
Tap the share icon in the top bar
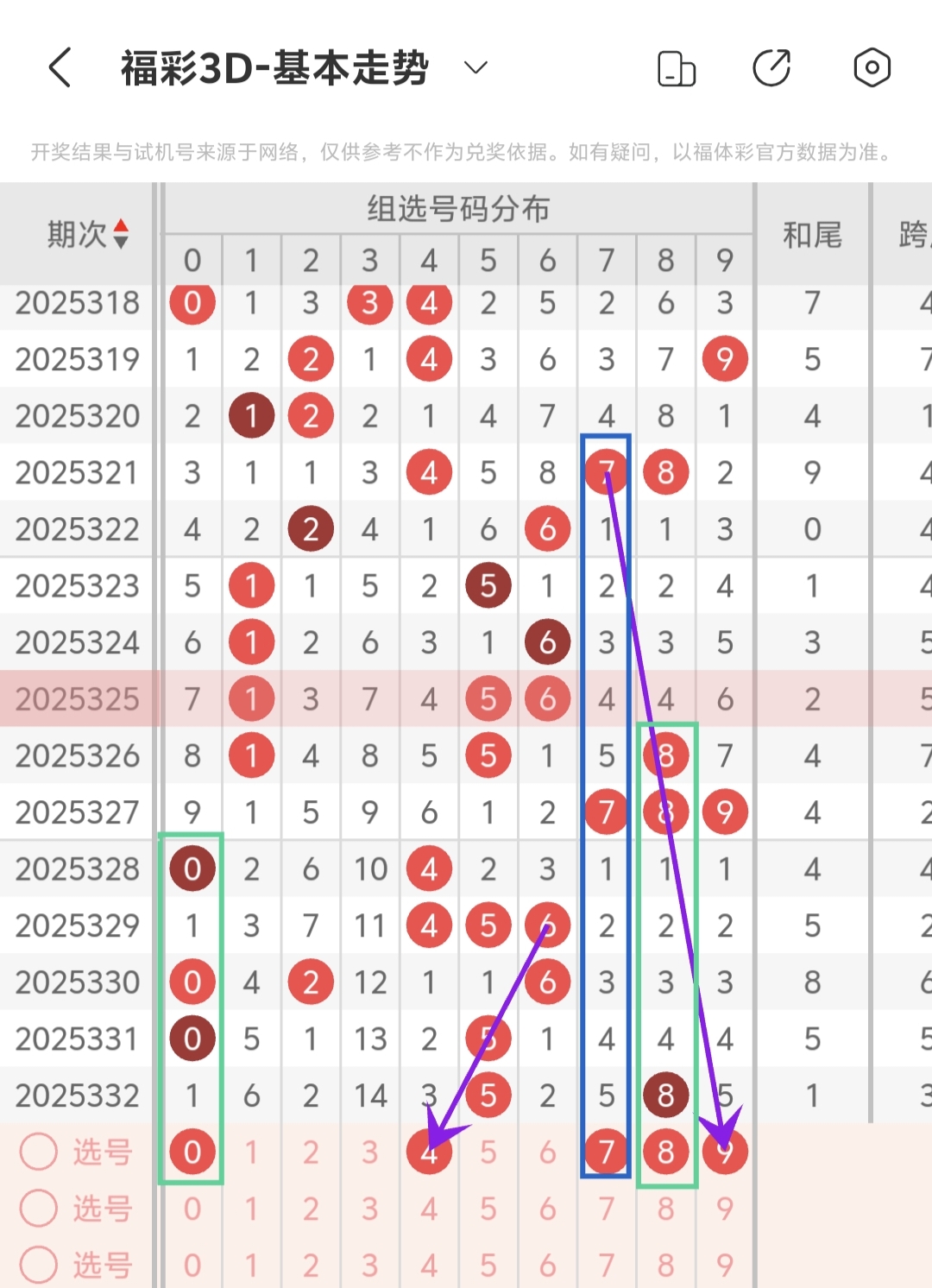773,66
